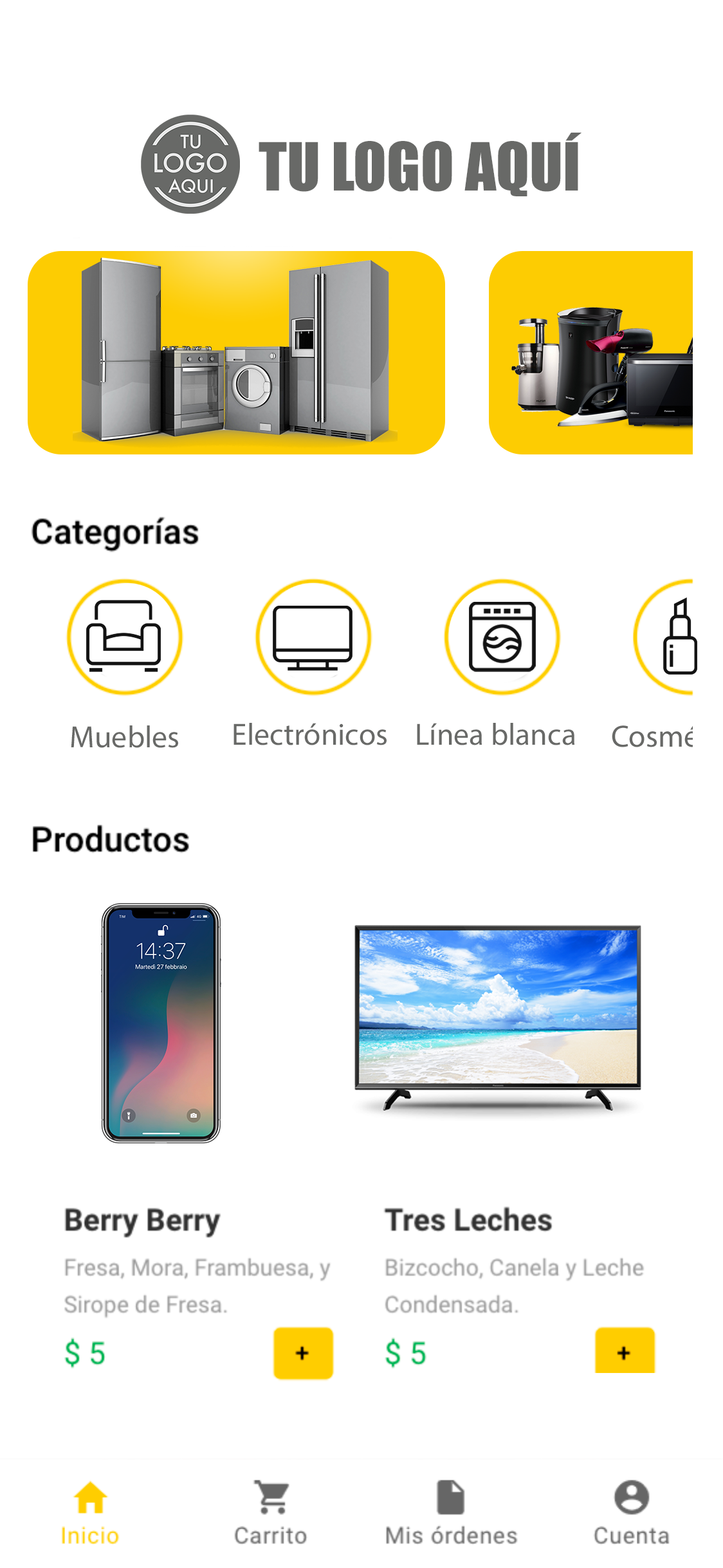Open the small kitchen appliances banner
The height and width of the screenshot is (1568, 723).
click(x=590, y=353)
